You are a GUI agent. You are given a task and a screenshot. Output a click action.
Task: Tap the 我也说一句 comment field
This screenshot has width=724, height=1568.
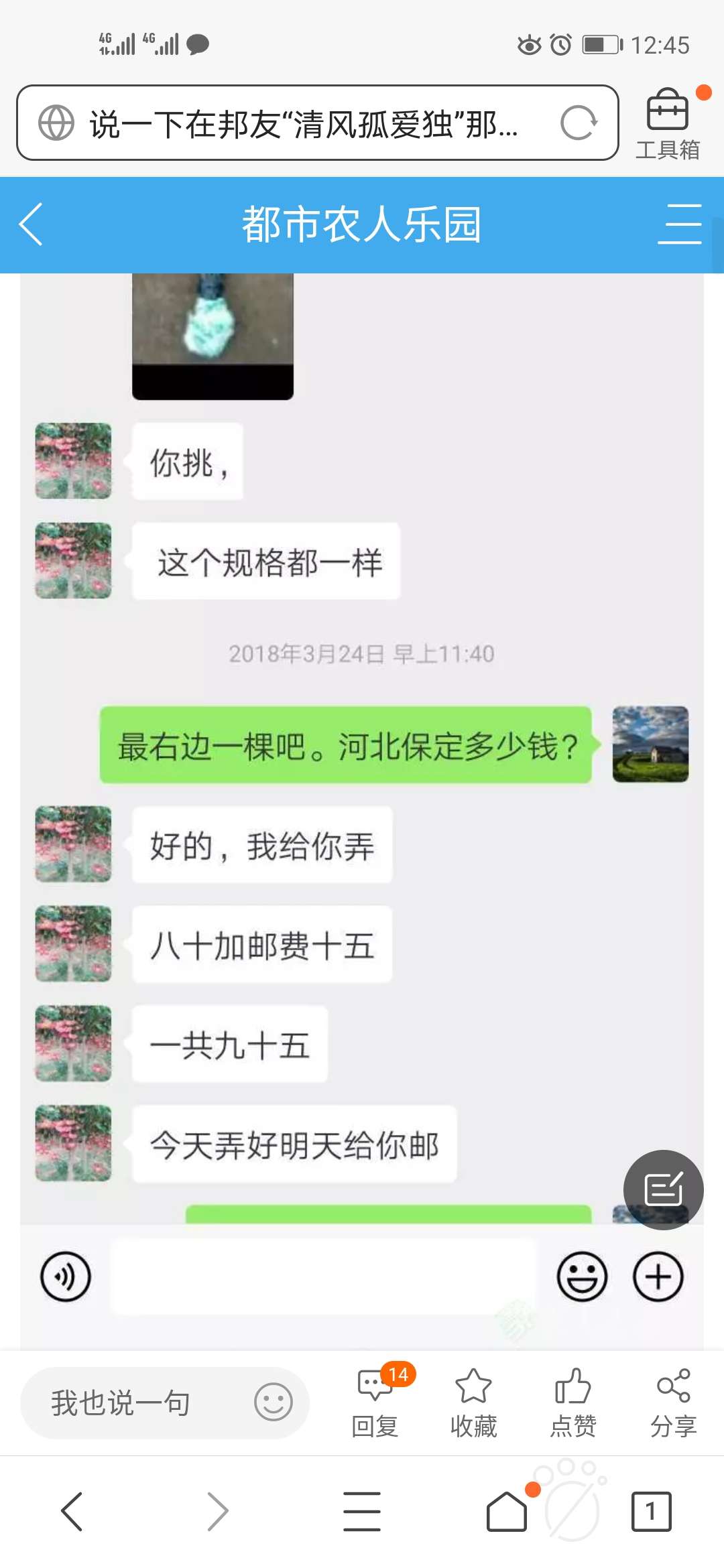(x=164, y=1402)
